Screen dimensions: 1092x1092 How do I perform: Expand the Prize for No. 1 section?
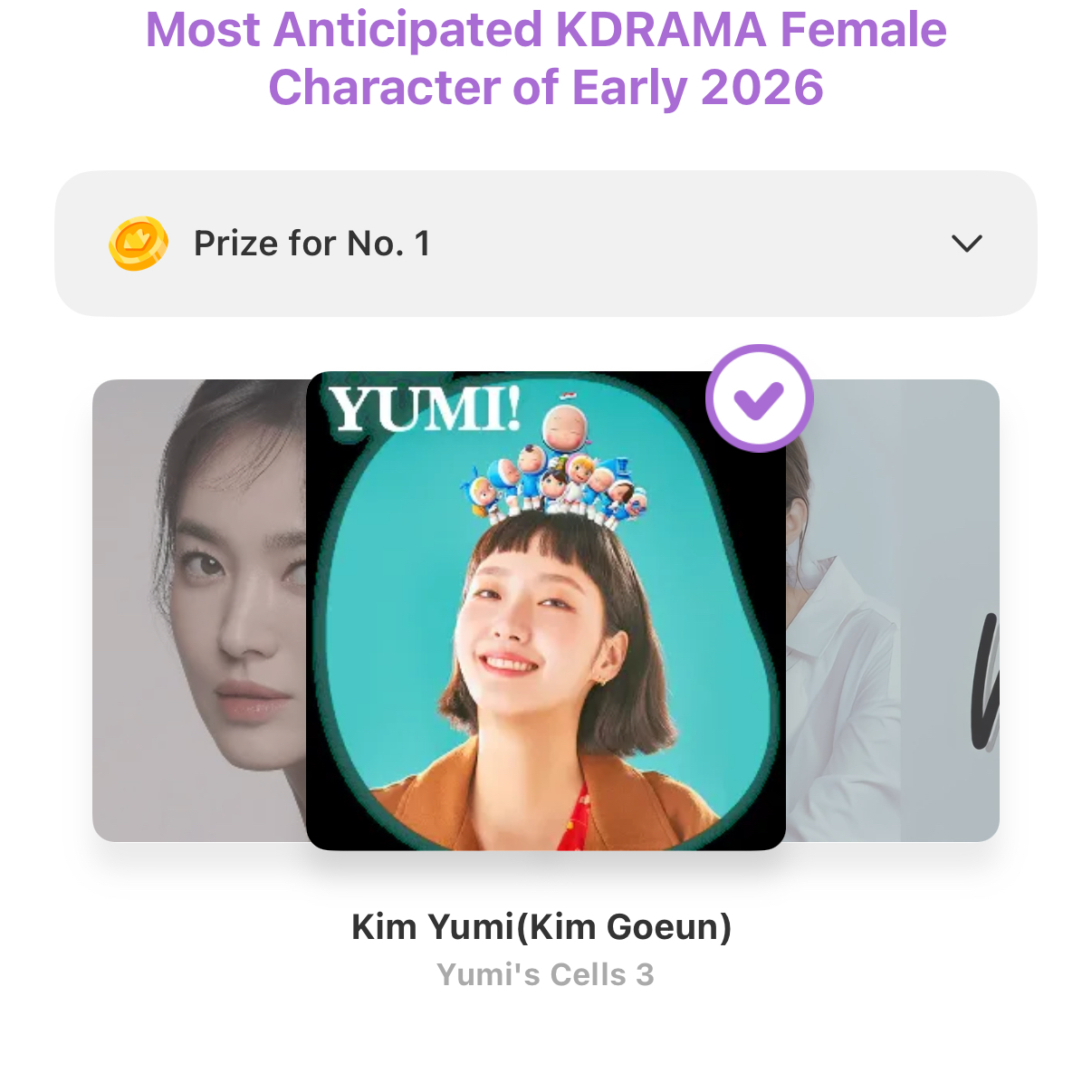coord(966,244)
